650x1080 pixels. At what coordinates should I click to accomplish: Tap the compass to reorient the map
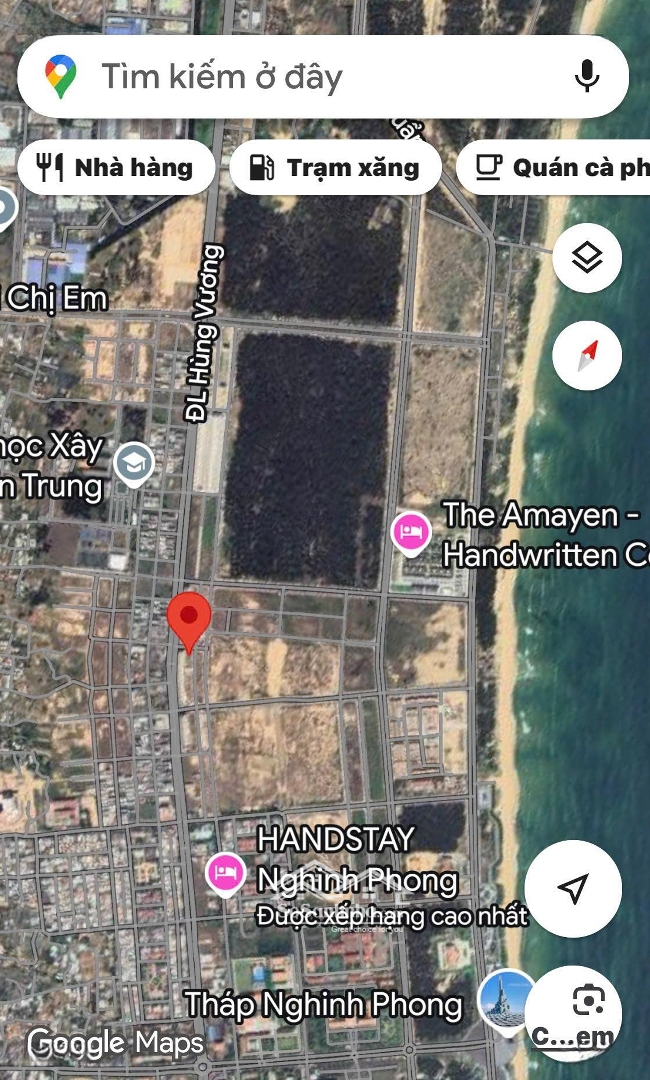pyautogui.click(x=587, y=355)
